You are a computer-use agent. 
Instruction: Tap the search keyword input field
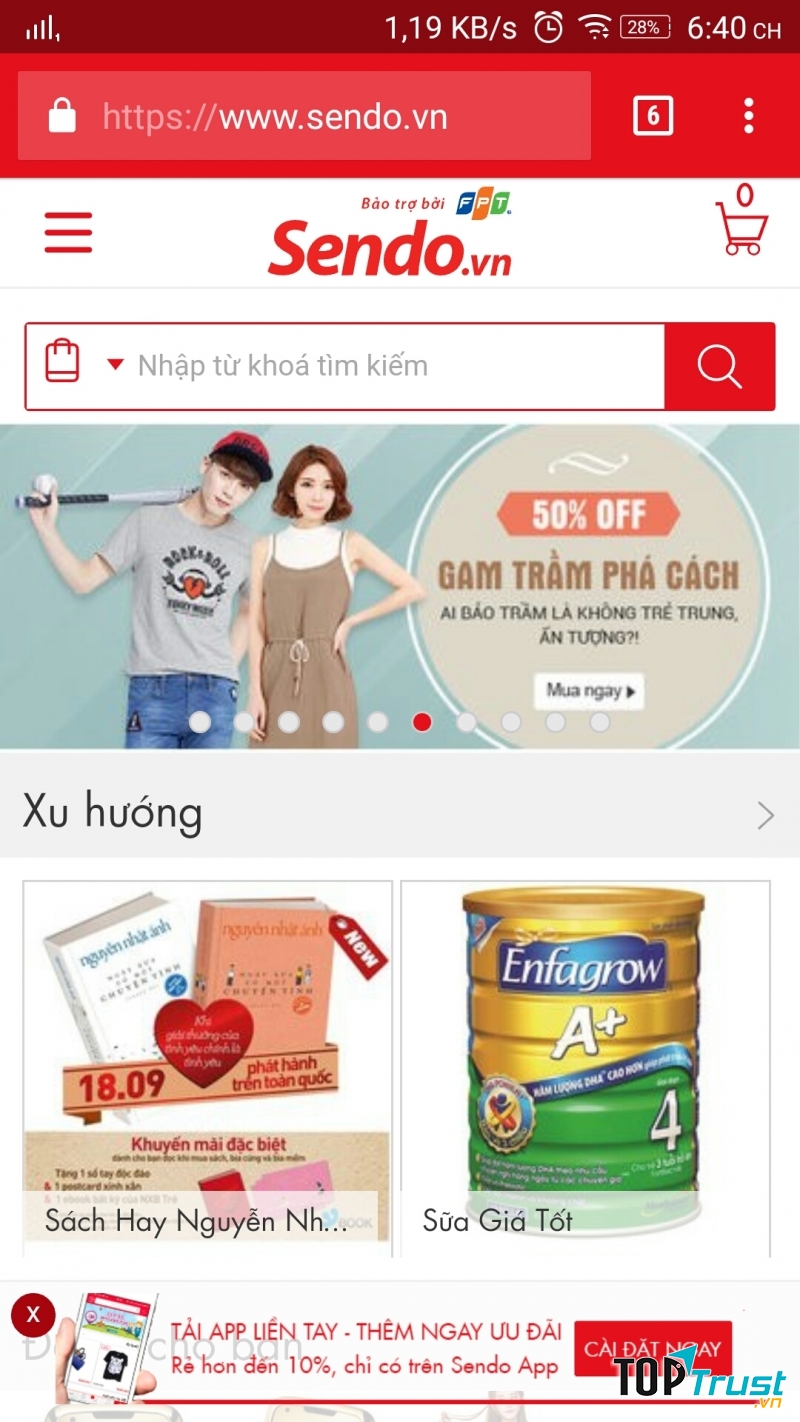tap(380, 366)
